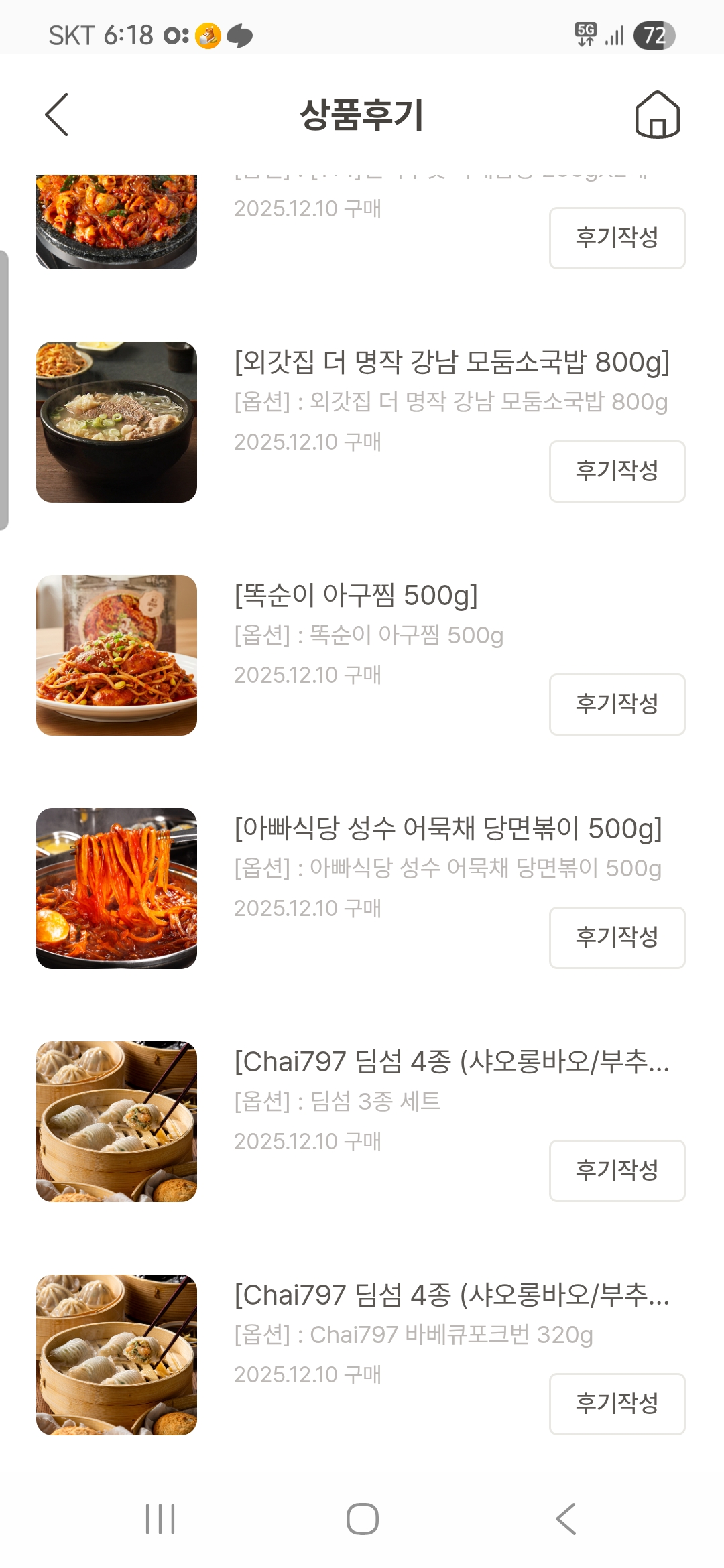Select 후기작성 for 아빠식당 어묵채 당면볶이
Screen dimensions: 724x1568
617,937
